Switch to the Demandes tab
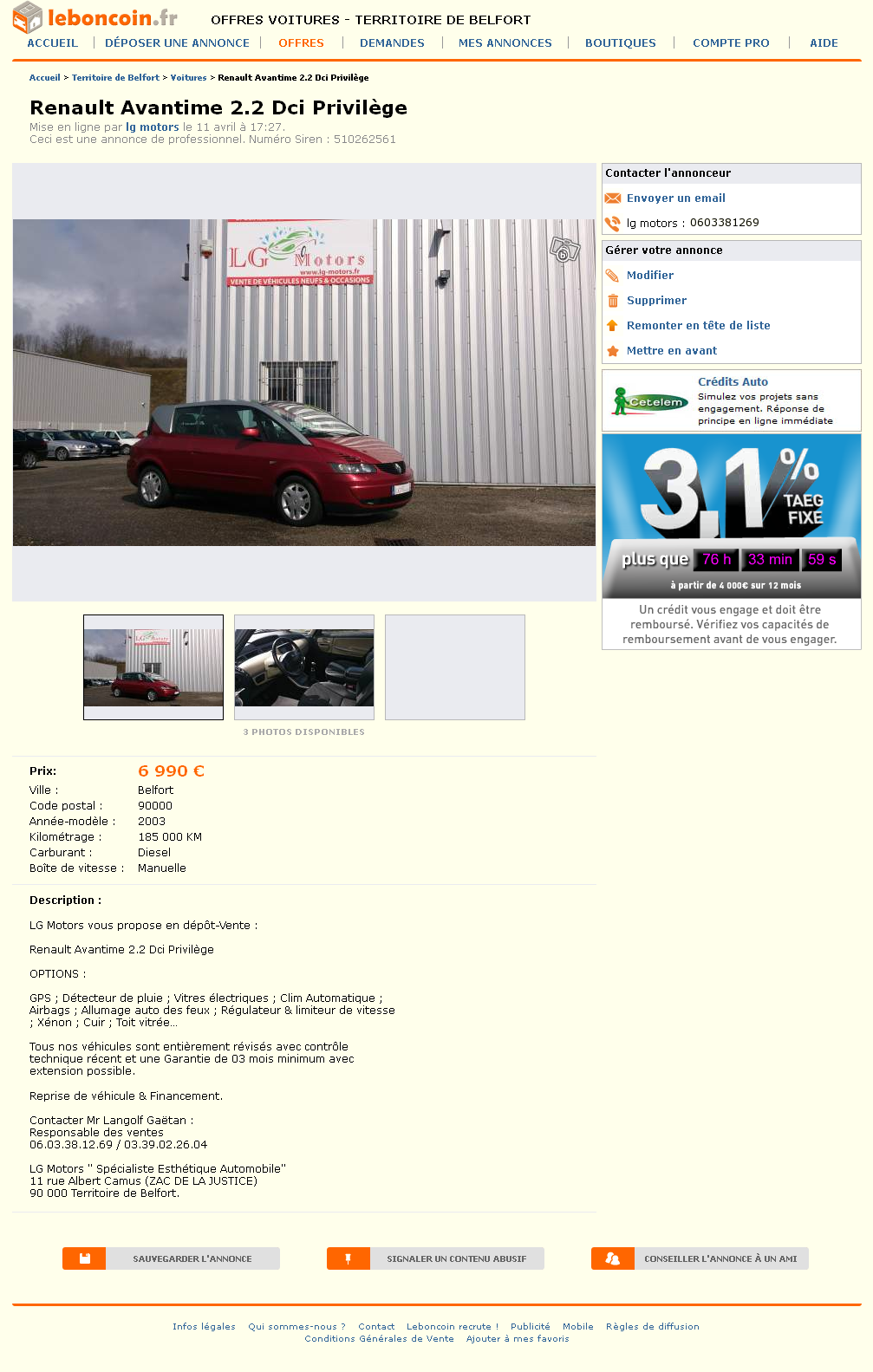 click(x=392, y=42)
